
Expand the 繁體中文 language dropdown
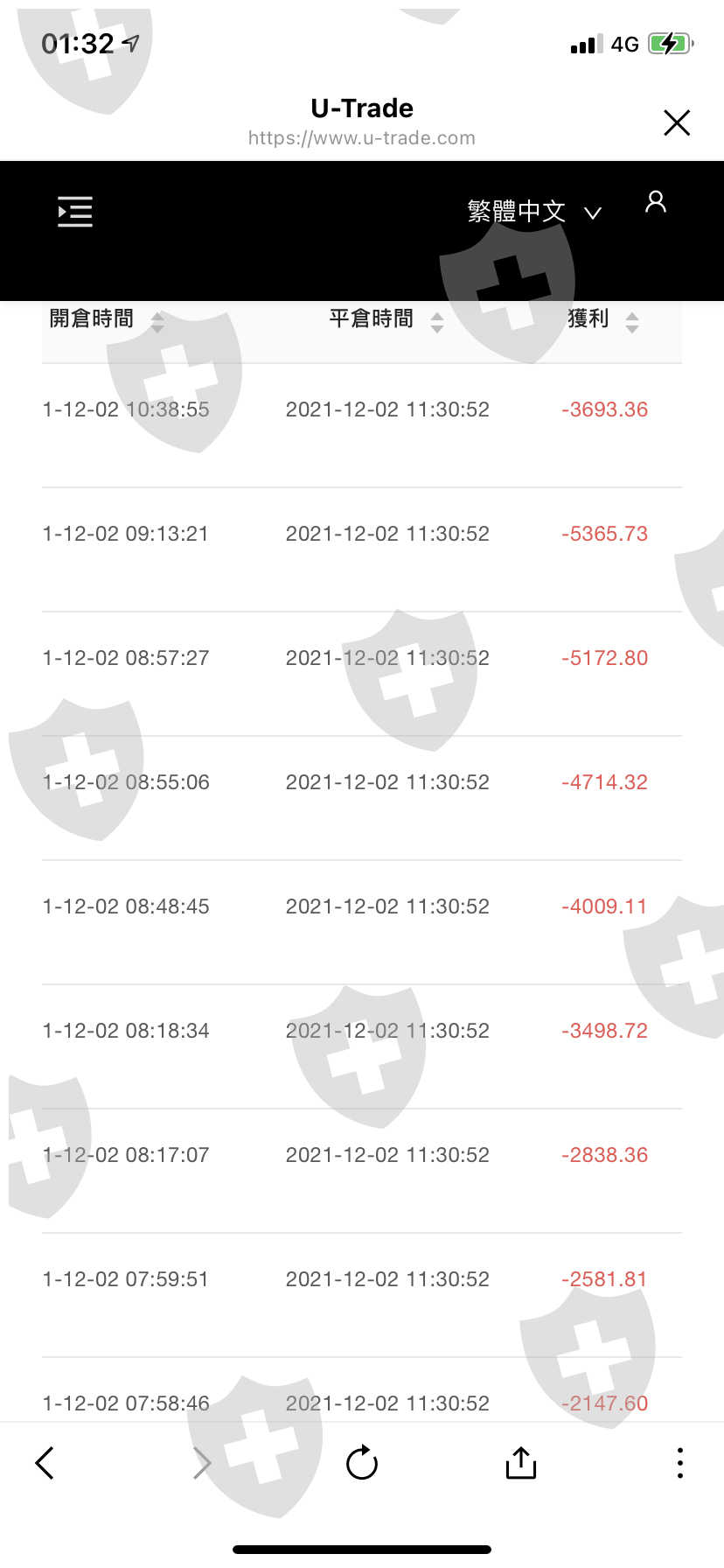coord(533,212)
